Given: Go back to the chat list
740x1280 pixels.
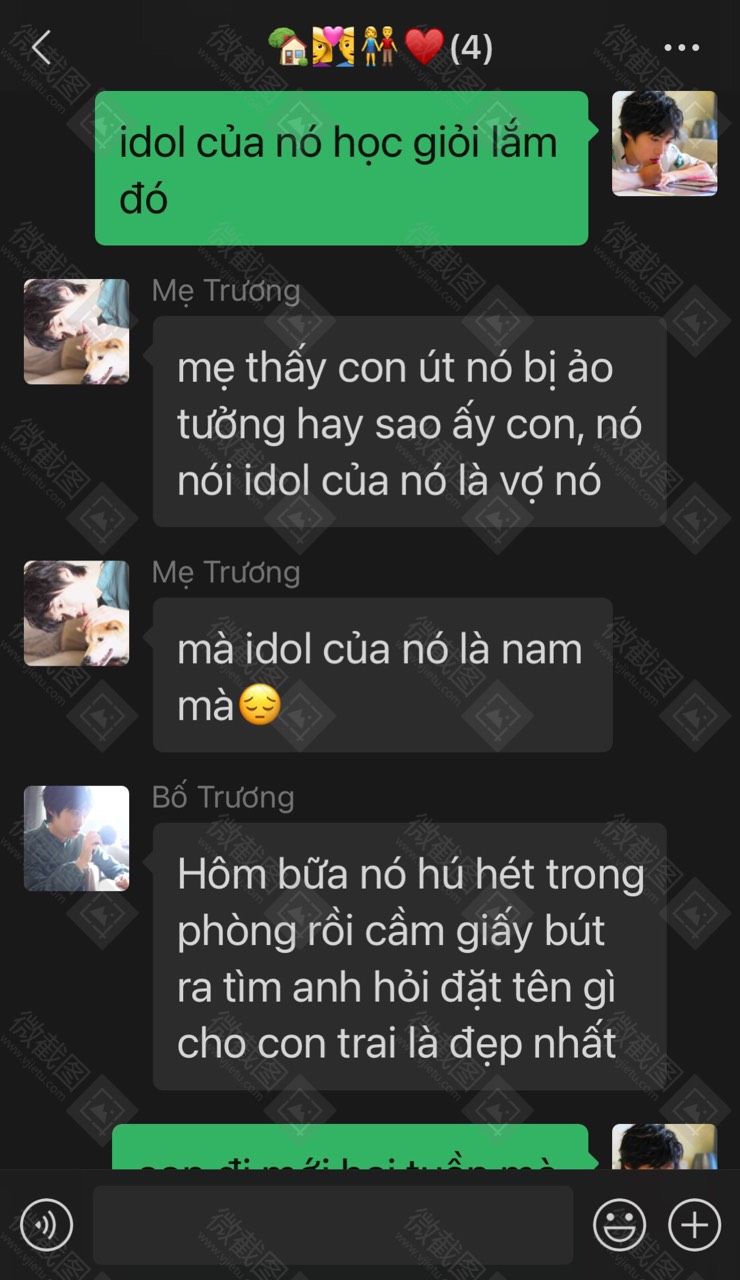Looking at the screenshot, I should 41,47.
